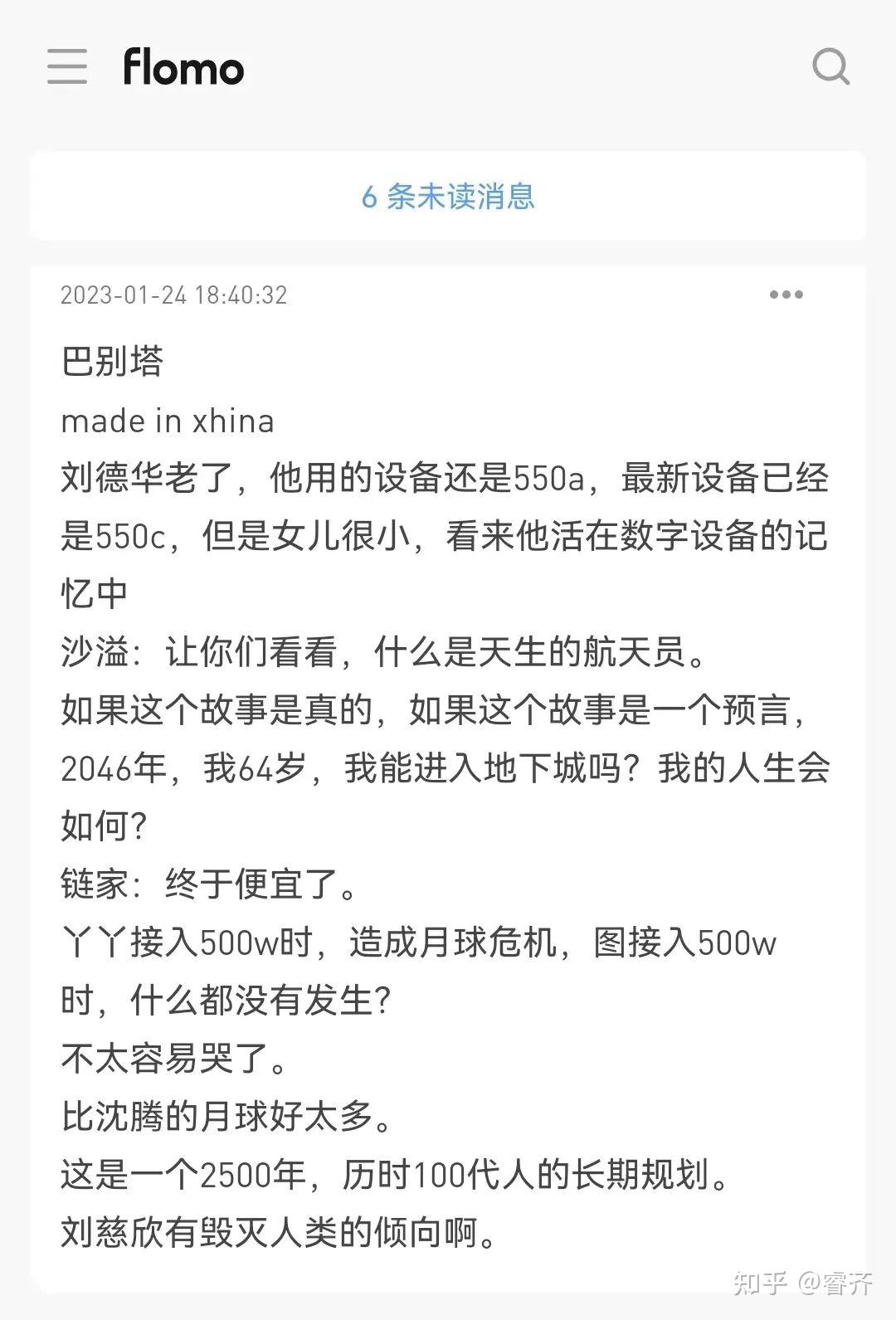896x1320 pixels.
Task: Click the line reading made in xhina
Action: (x=166, y=421)
